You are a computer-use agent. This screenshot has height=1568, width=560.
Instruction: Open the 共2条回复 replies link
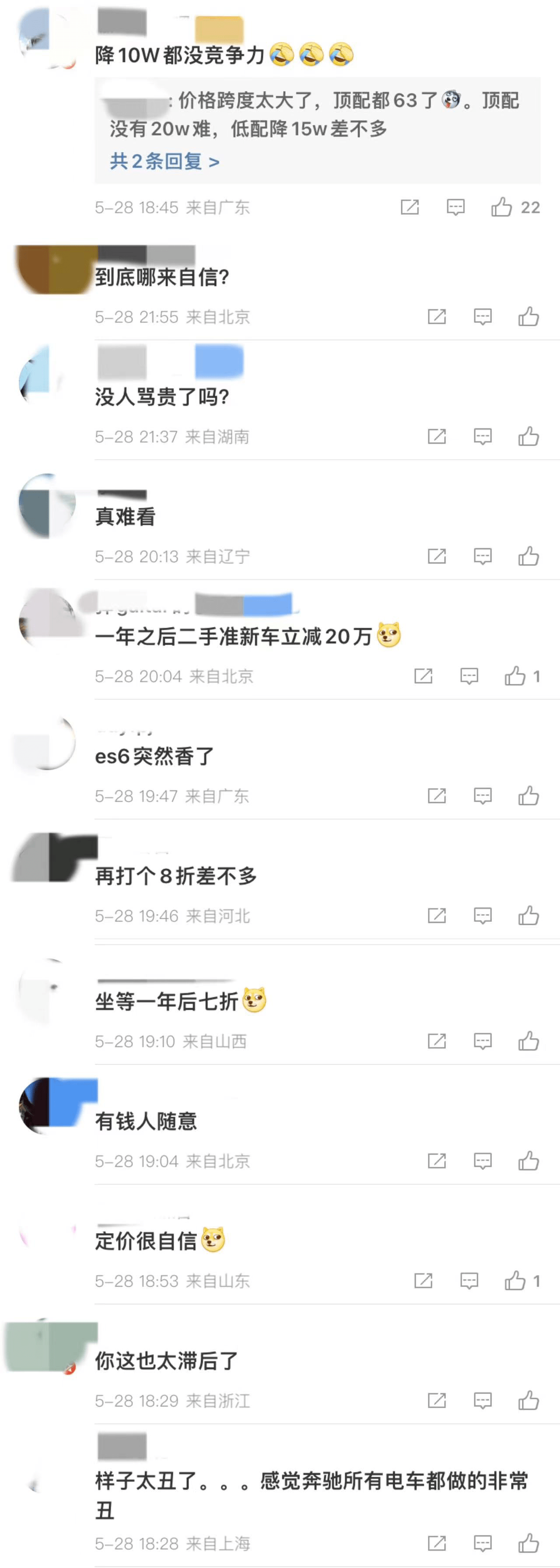[164, 161]
